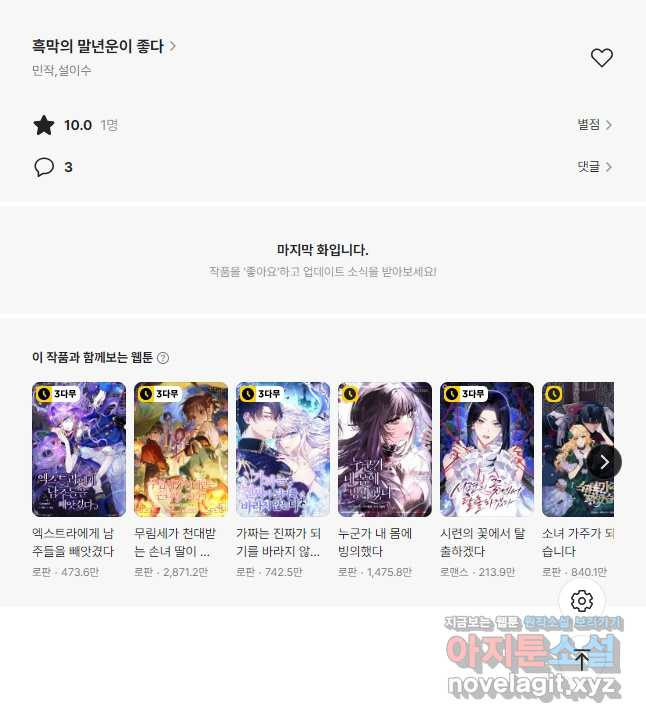Open viewer settings gear
The width and height of the screenshot is (646, 723).
(582, 601)
